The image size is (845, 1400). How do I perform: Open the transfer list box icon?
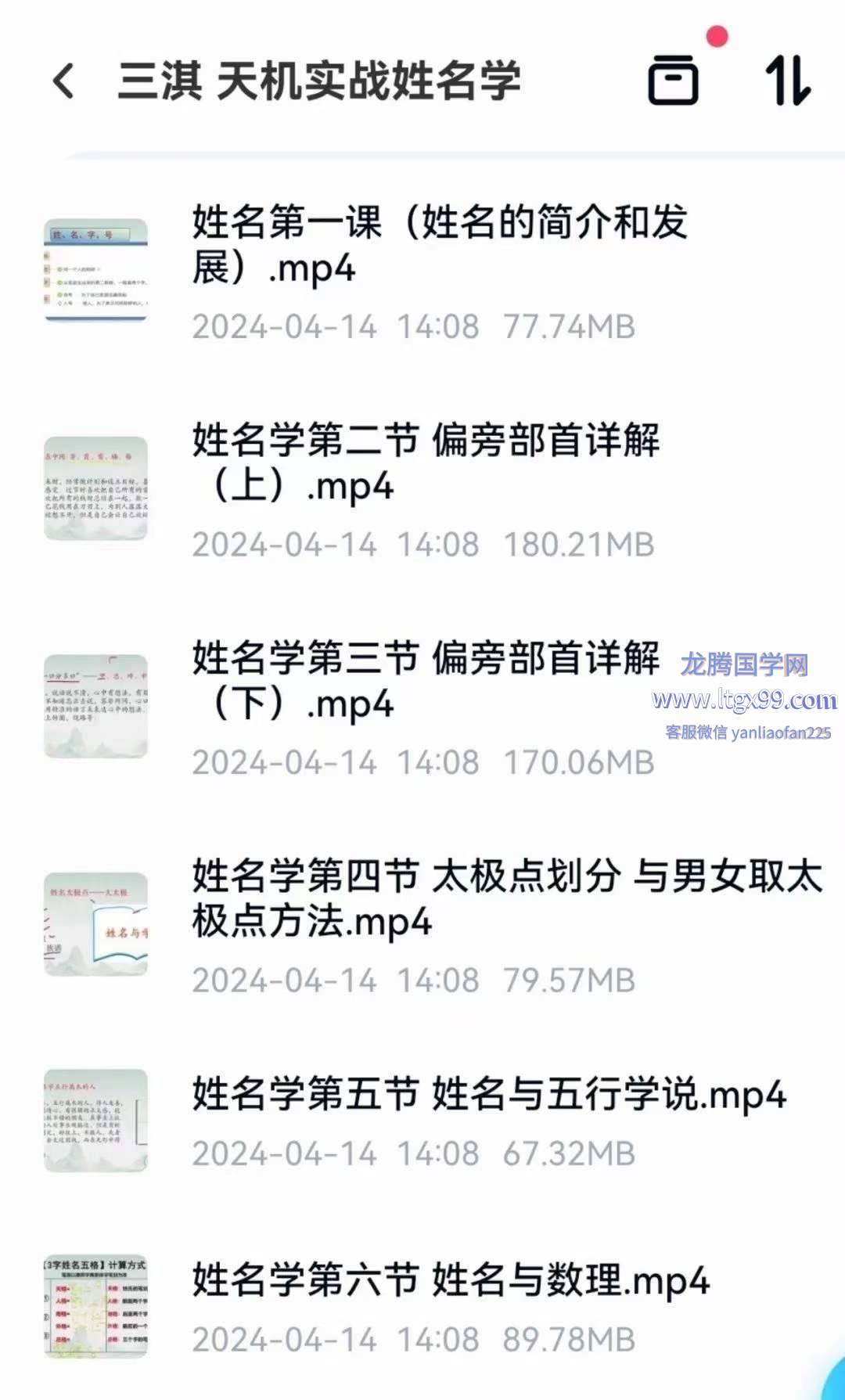coord(673,80)
